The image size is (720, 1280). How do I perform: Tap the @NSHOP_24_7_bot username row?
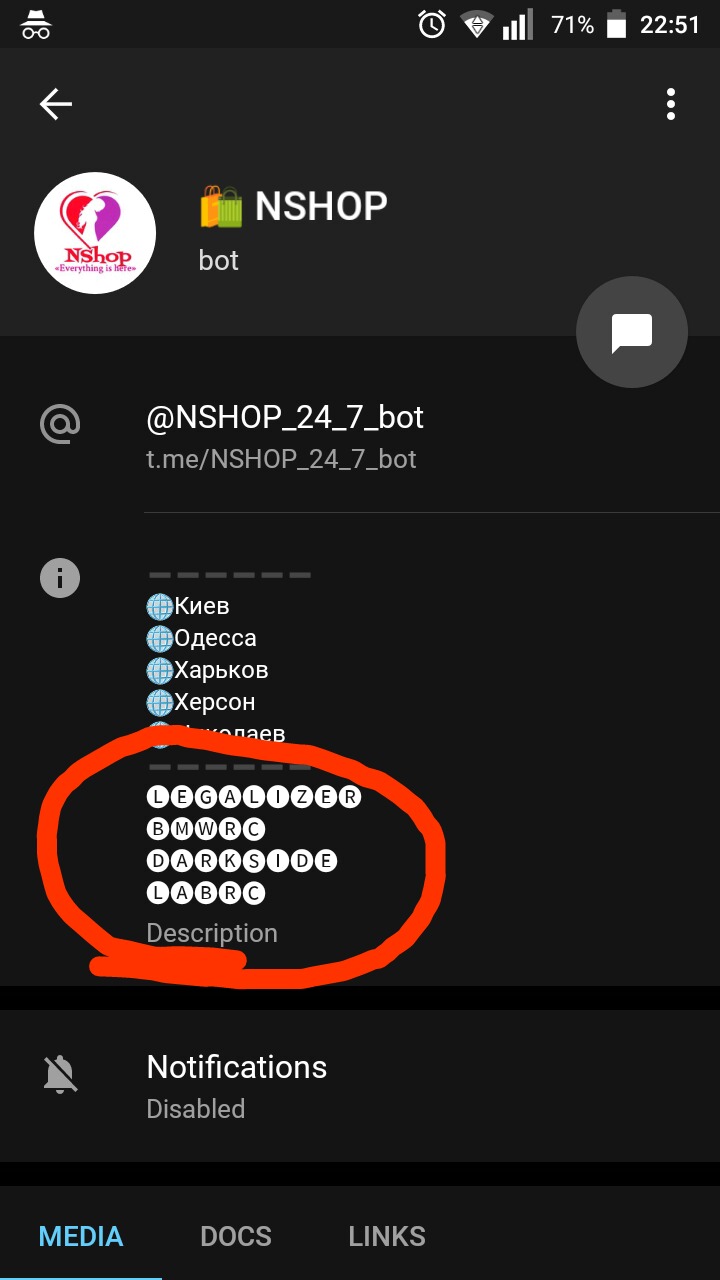[360, 436]
